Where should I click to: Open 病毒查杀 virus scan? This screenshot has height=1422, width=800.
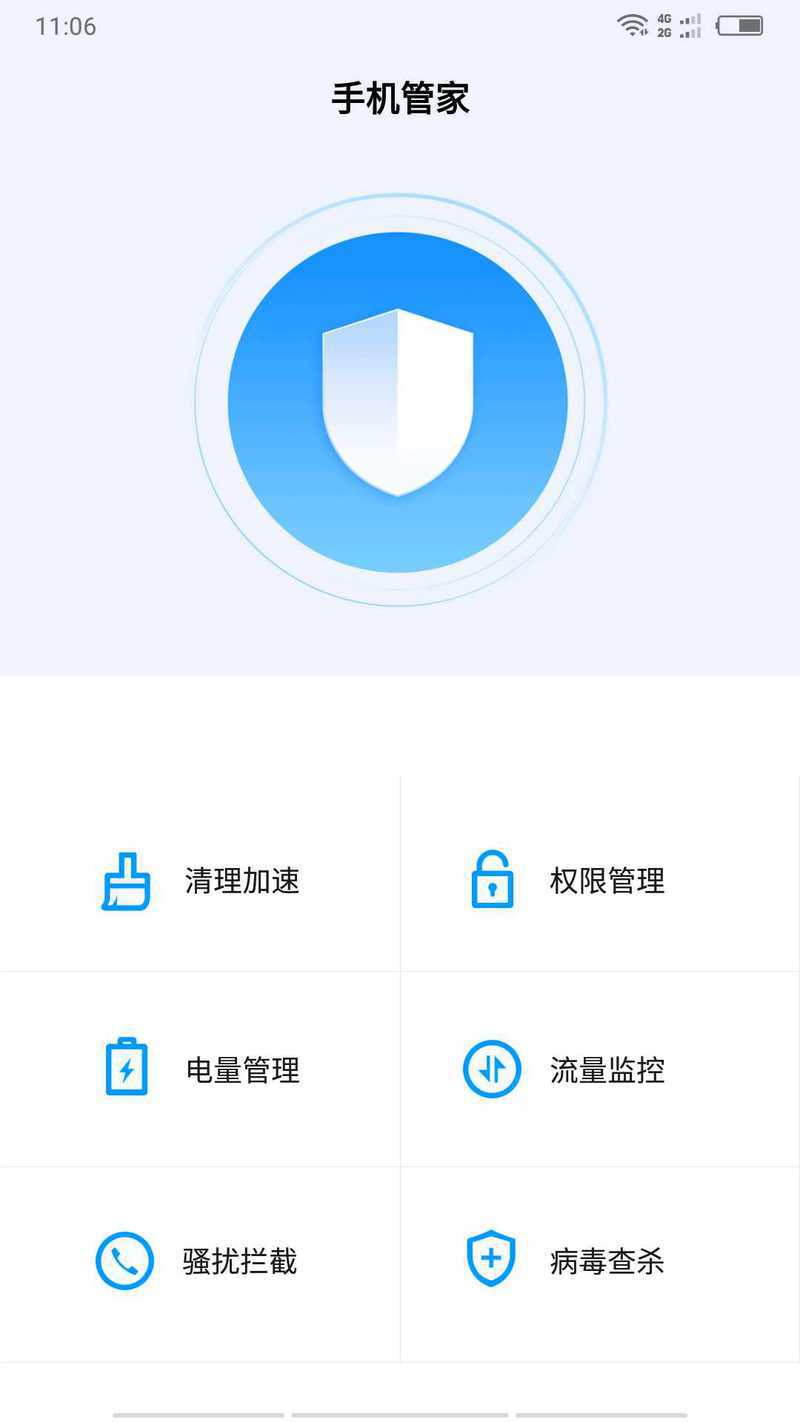[x=600, y=1264]
